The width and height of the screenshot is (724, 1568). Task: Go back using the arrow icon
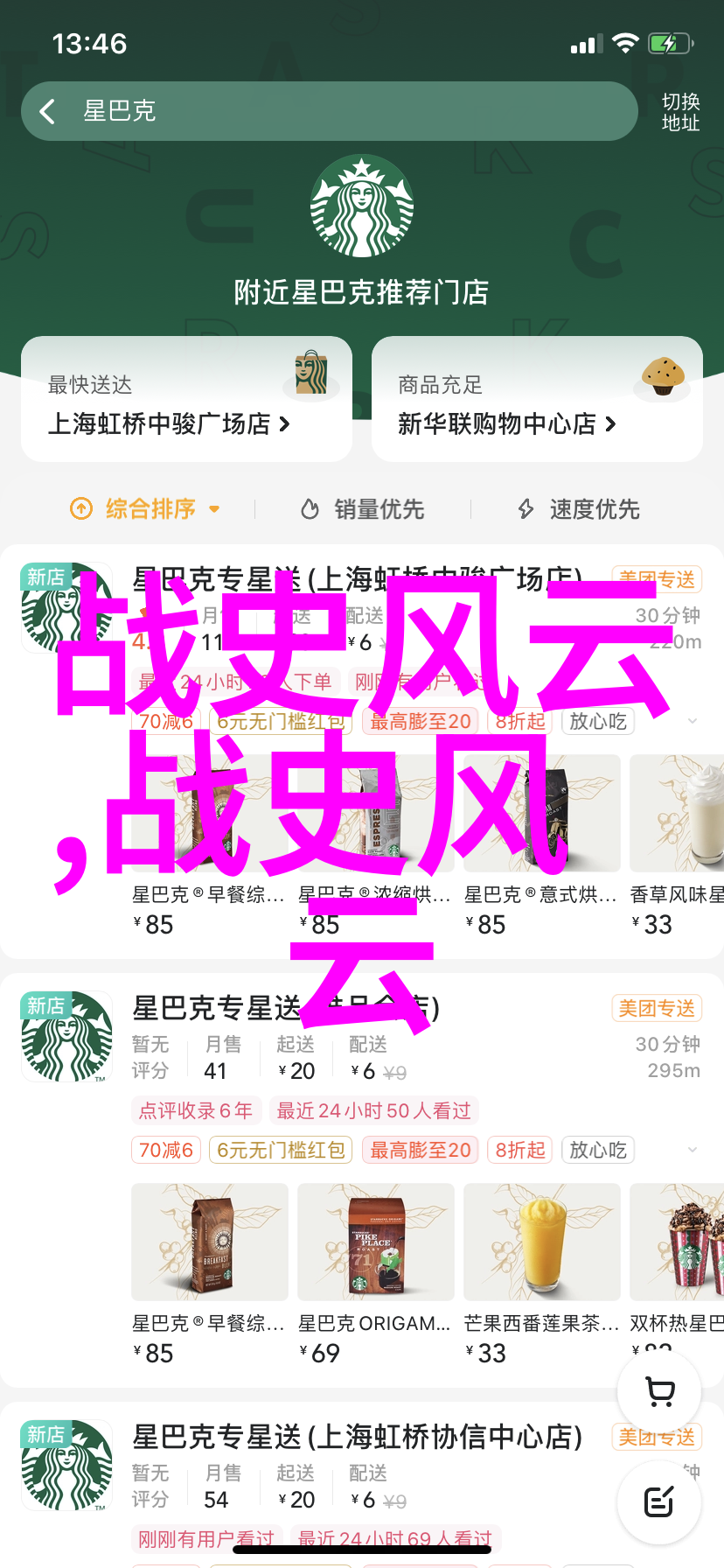point(47,111)
